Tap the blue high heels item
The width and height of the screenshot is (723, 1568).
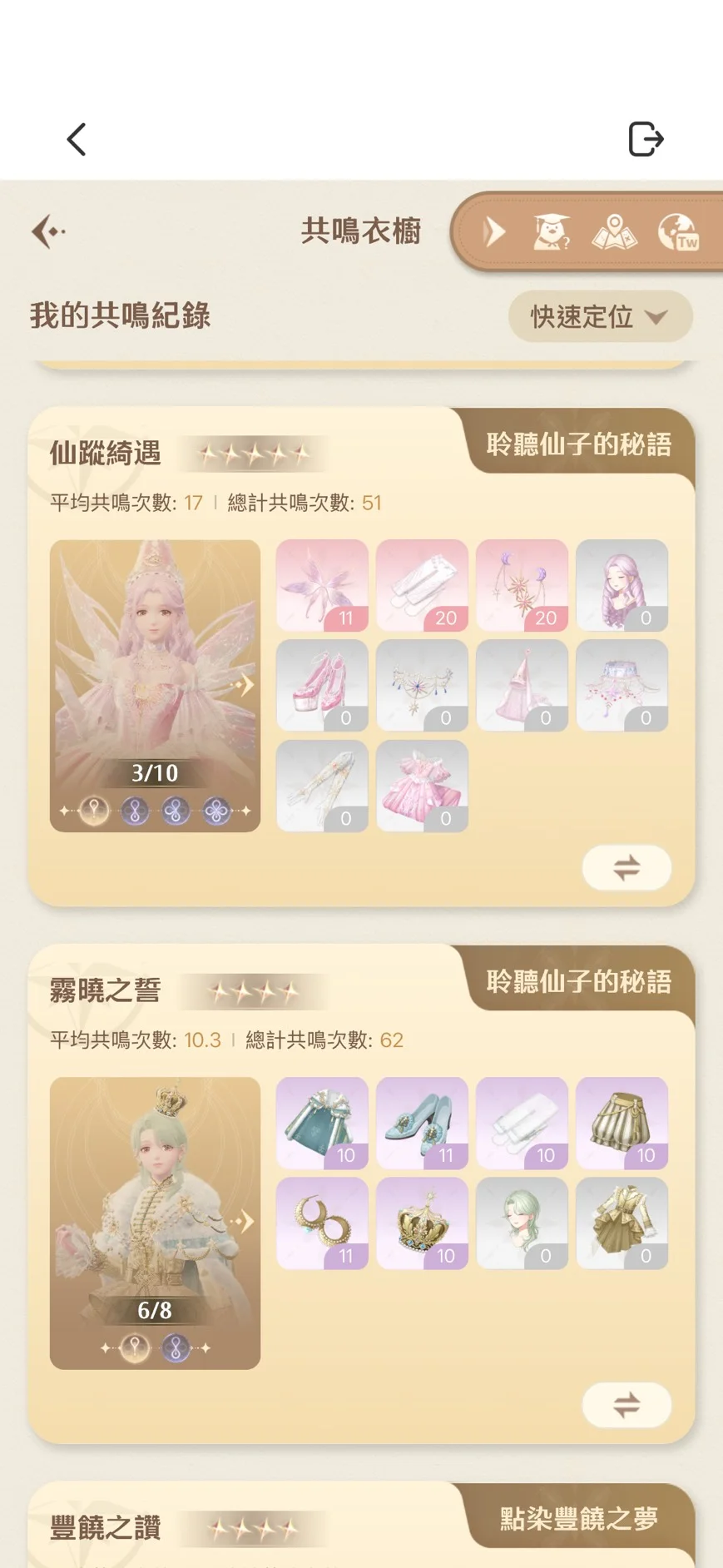tap(422, 1123)
